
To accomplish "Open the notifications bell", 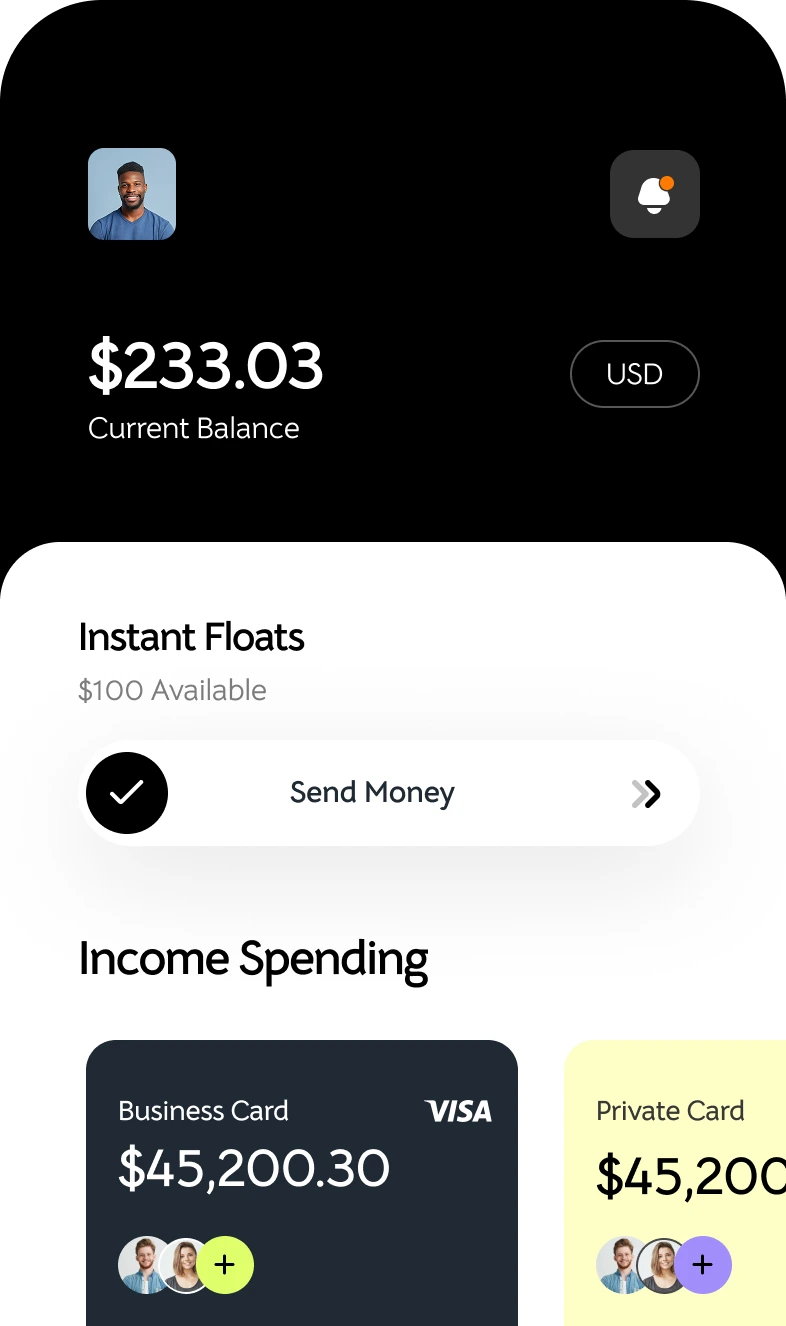I will click(655, 194).
